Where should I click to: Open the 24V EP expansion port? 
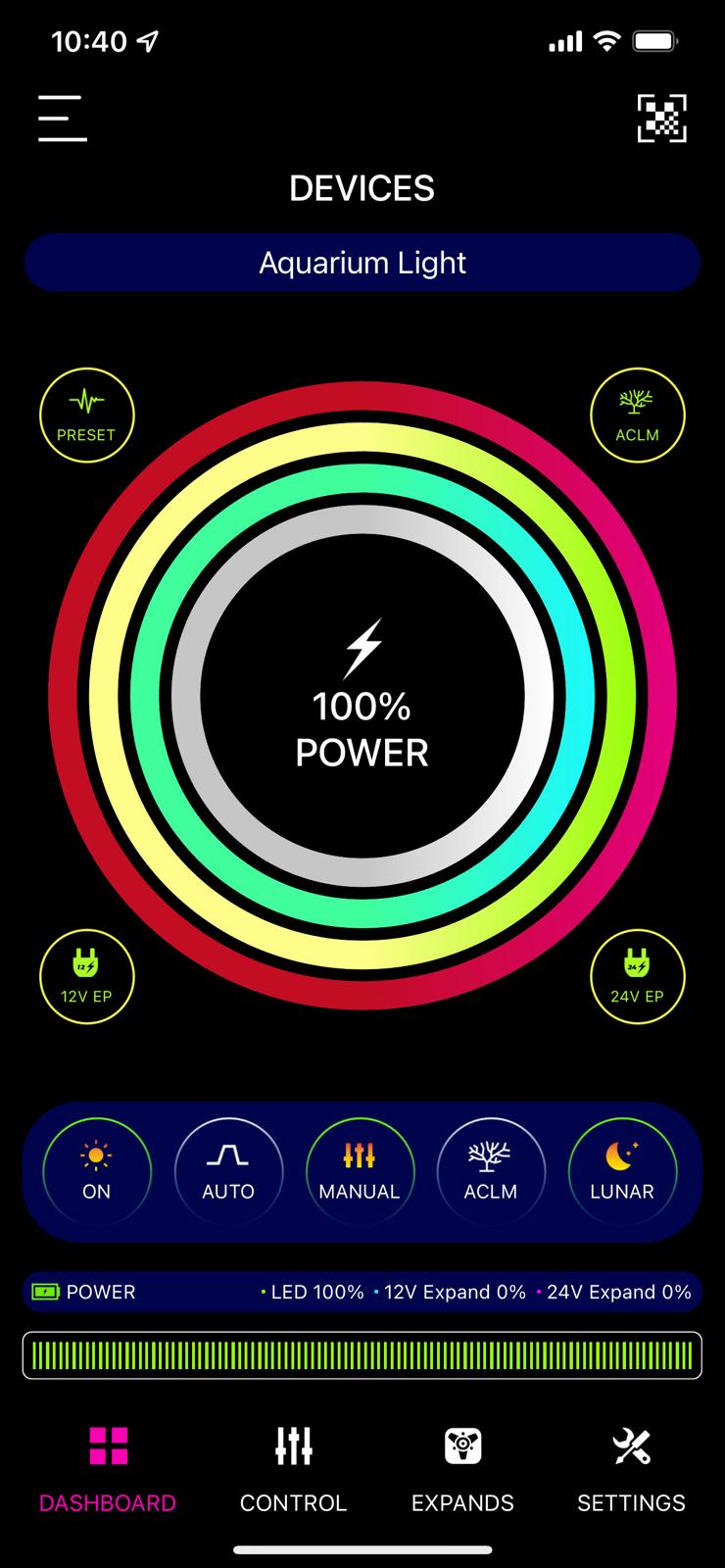(x=637, y=976)
